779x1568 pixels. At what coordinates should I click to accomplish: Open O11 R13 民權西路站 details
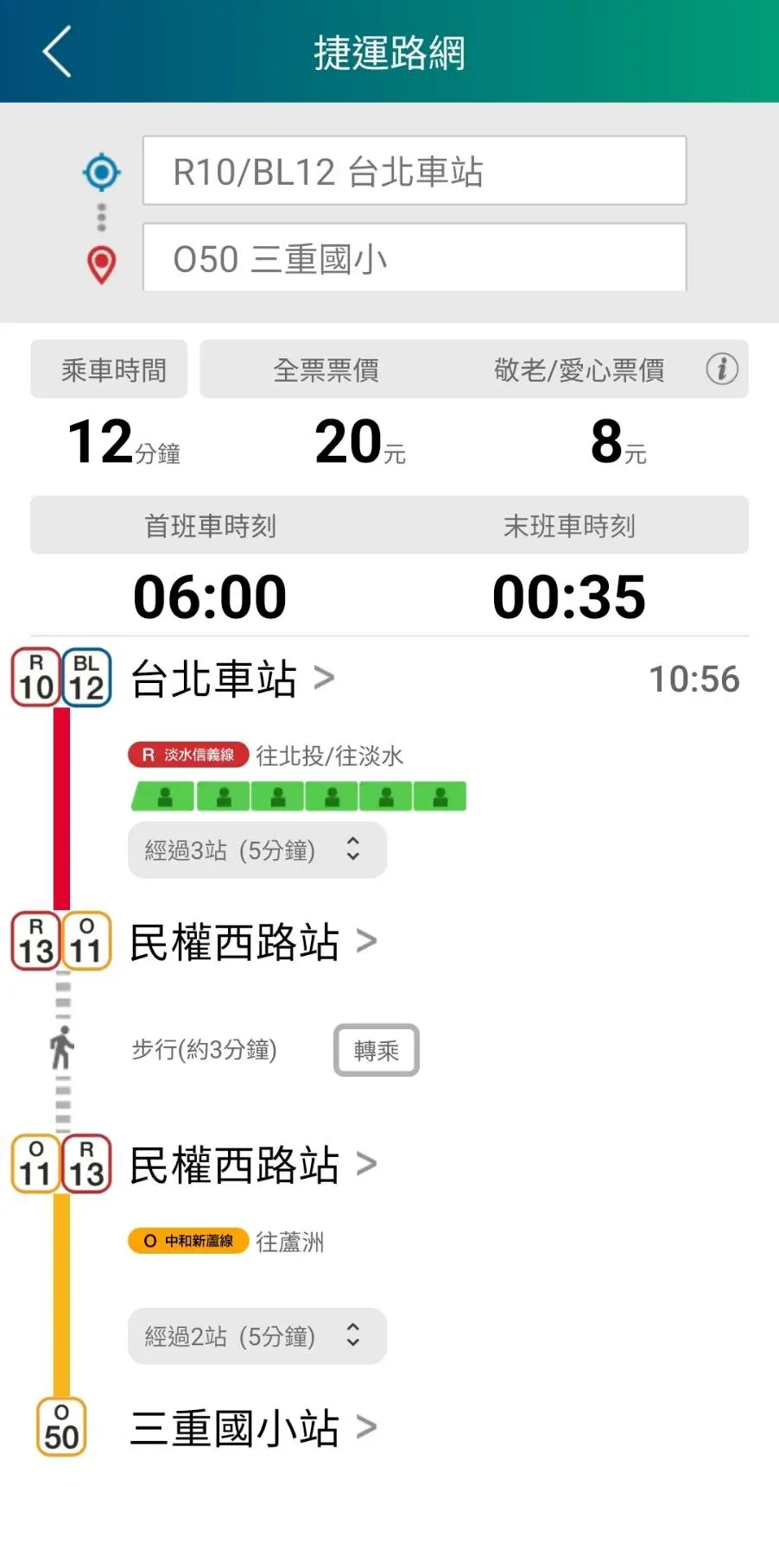coord(252,1165)
